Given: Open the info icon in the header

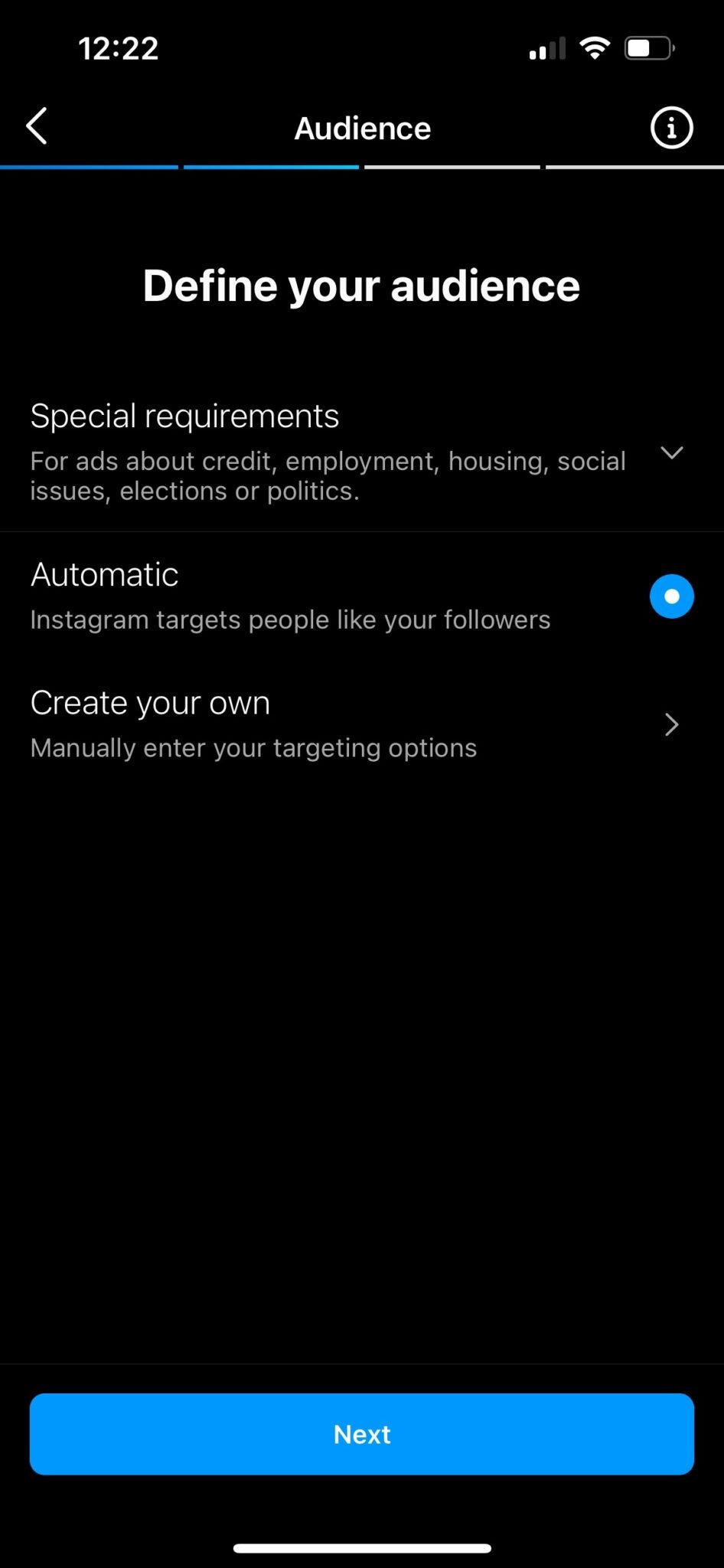Looking at the screenshot, I should (671, 128).
